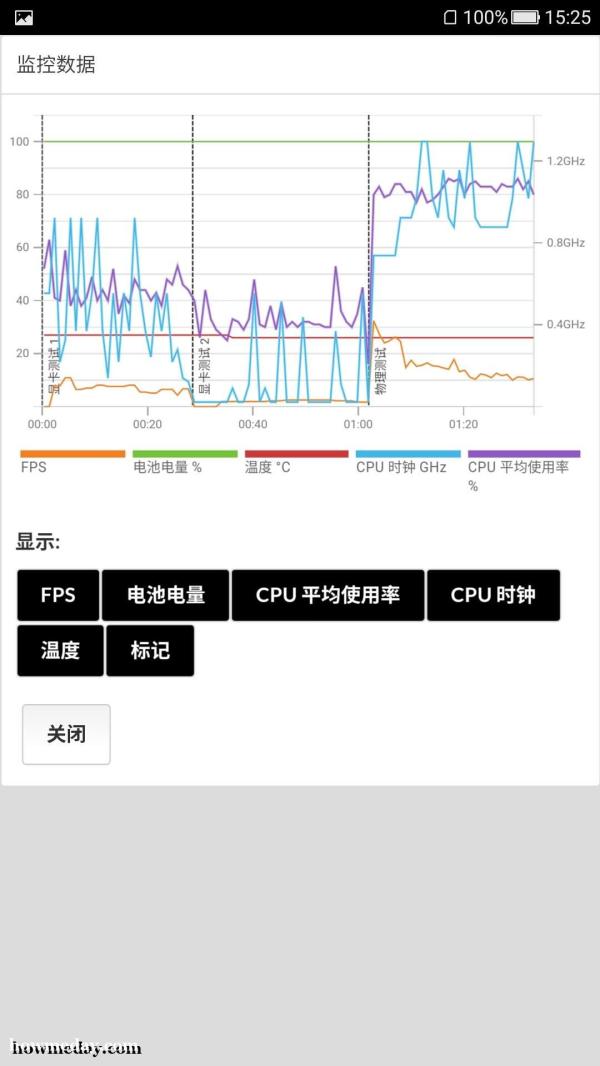Toggle the CPU 时钟 display button
600x1066 pixels.
493,595
